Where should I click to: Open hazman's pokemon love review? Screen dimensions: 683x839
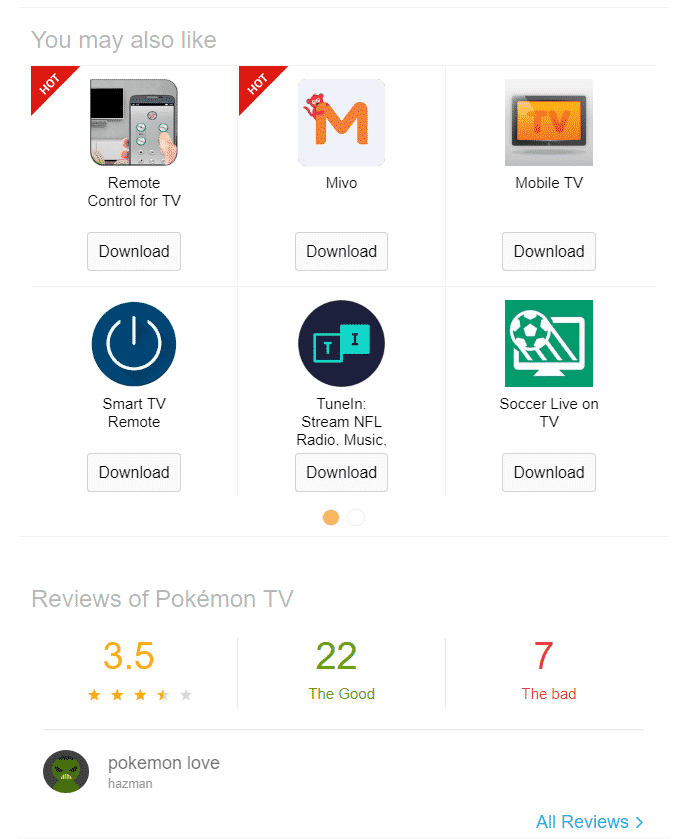[x=164, y=764]
